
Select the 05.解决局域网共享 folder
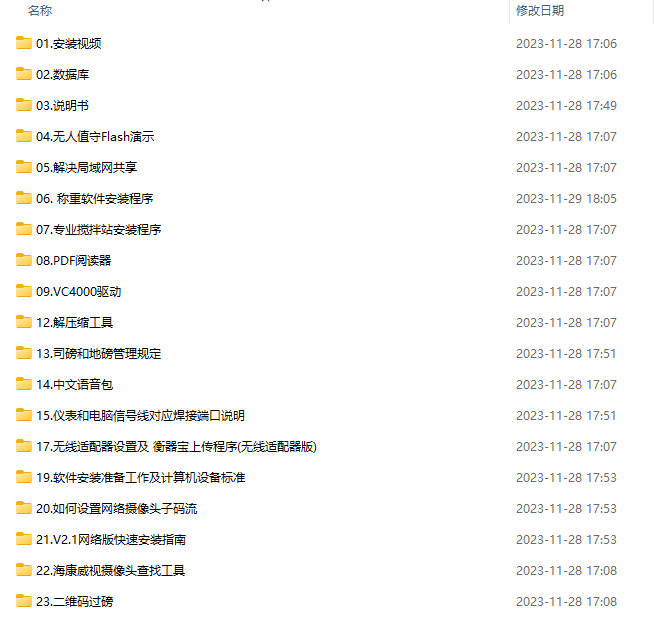(86, 168)
